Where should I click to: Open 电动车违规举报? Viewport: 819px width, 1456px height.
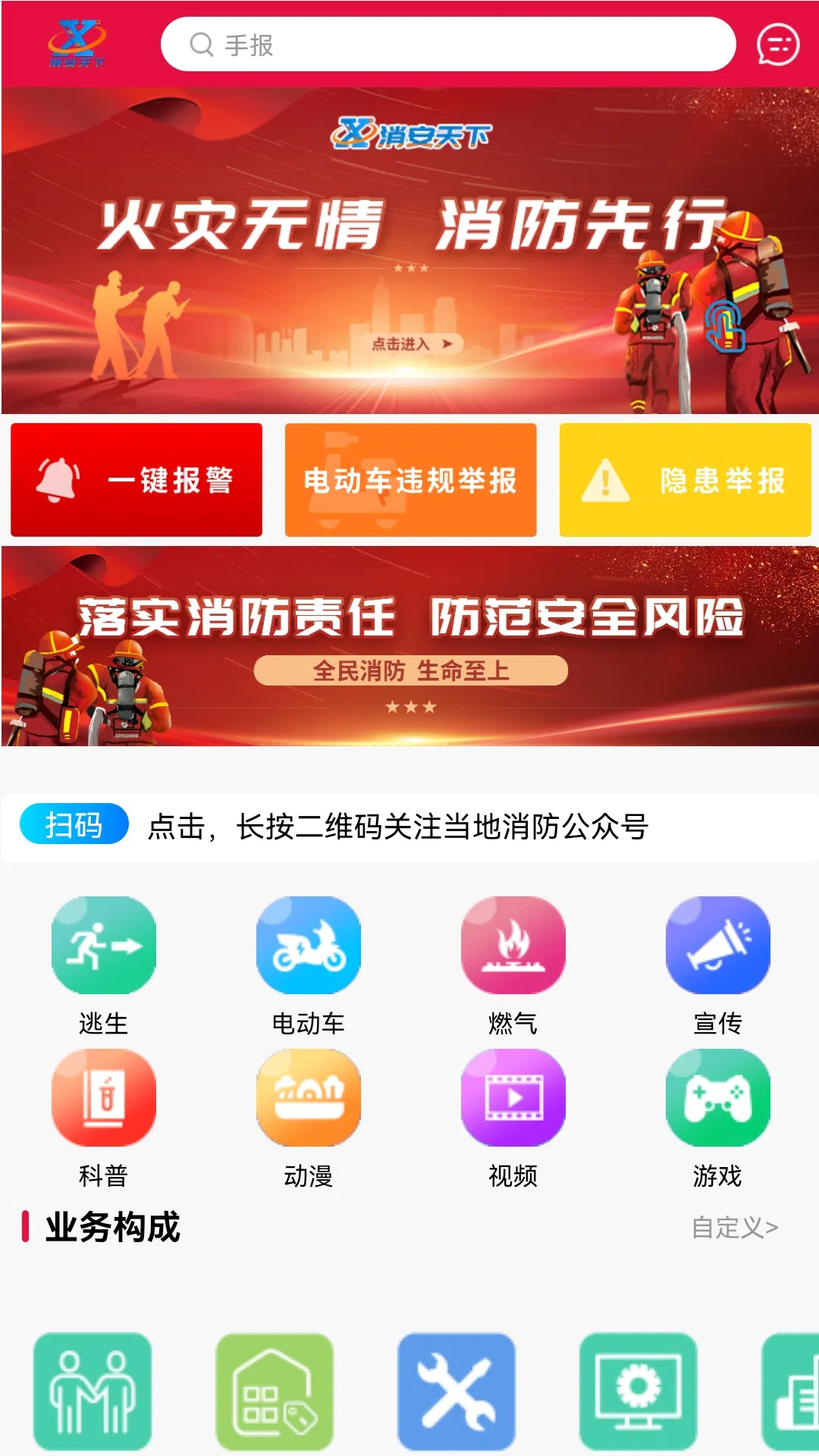[410, 480]
